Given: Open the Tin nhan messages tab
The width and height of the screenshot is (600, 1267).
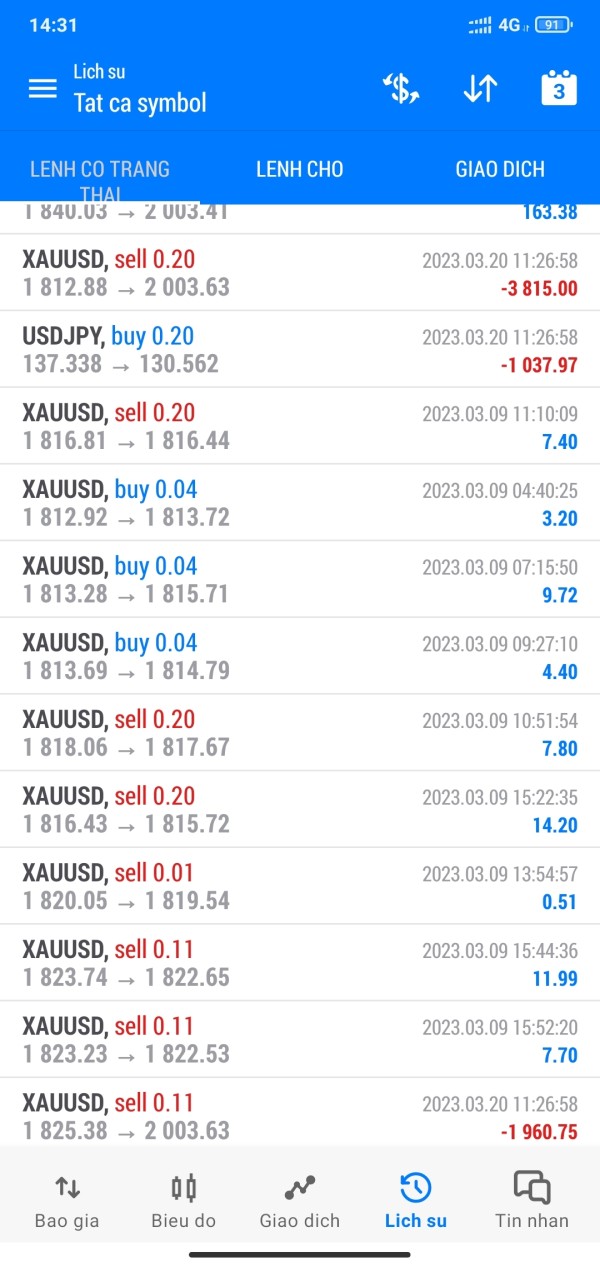Looking at the screenshot, I should (531, 1201).
